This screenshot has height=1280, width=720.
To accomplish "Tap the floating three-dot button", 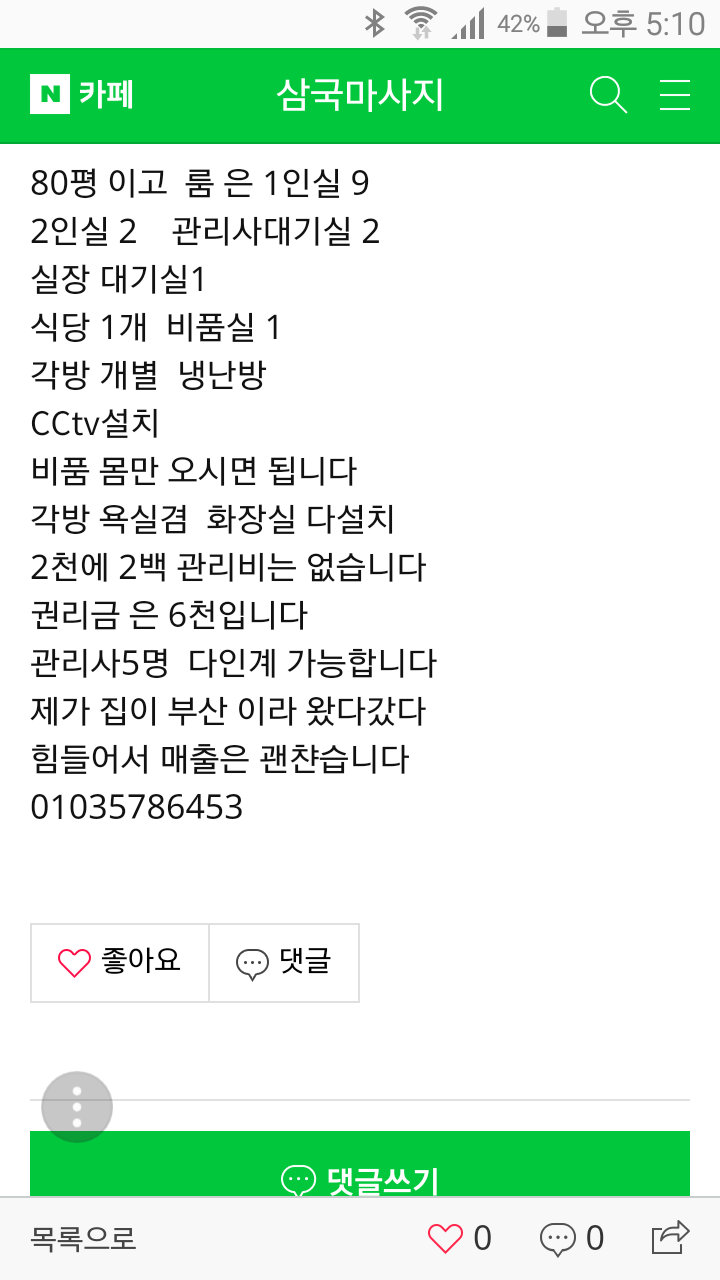I will [77, 1107].
